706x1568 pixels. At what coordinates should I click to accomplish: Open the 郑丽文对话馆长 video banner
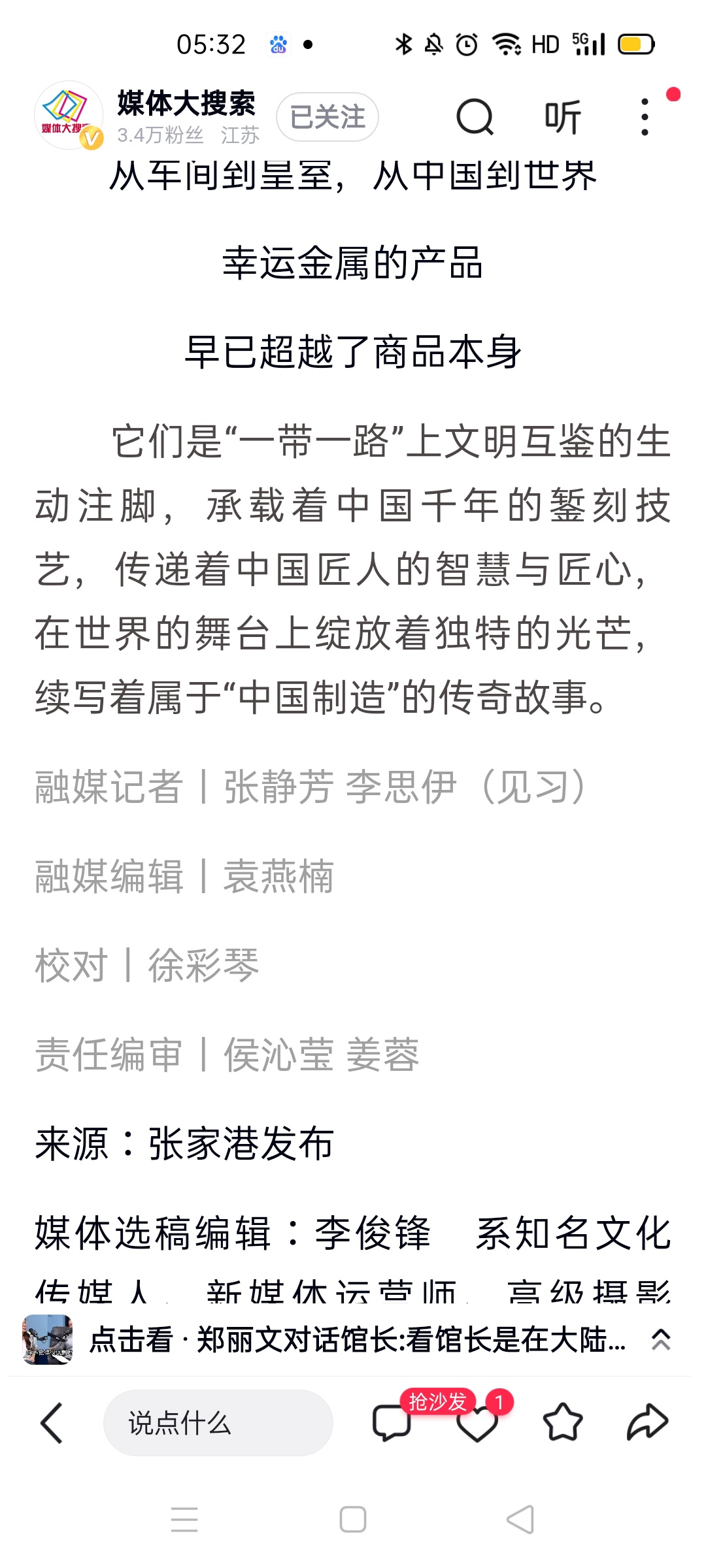325,1340
